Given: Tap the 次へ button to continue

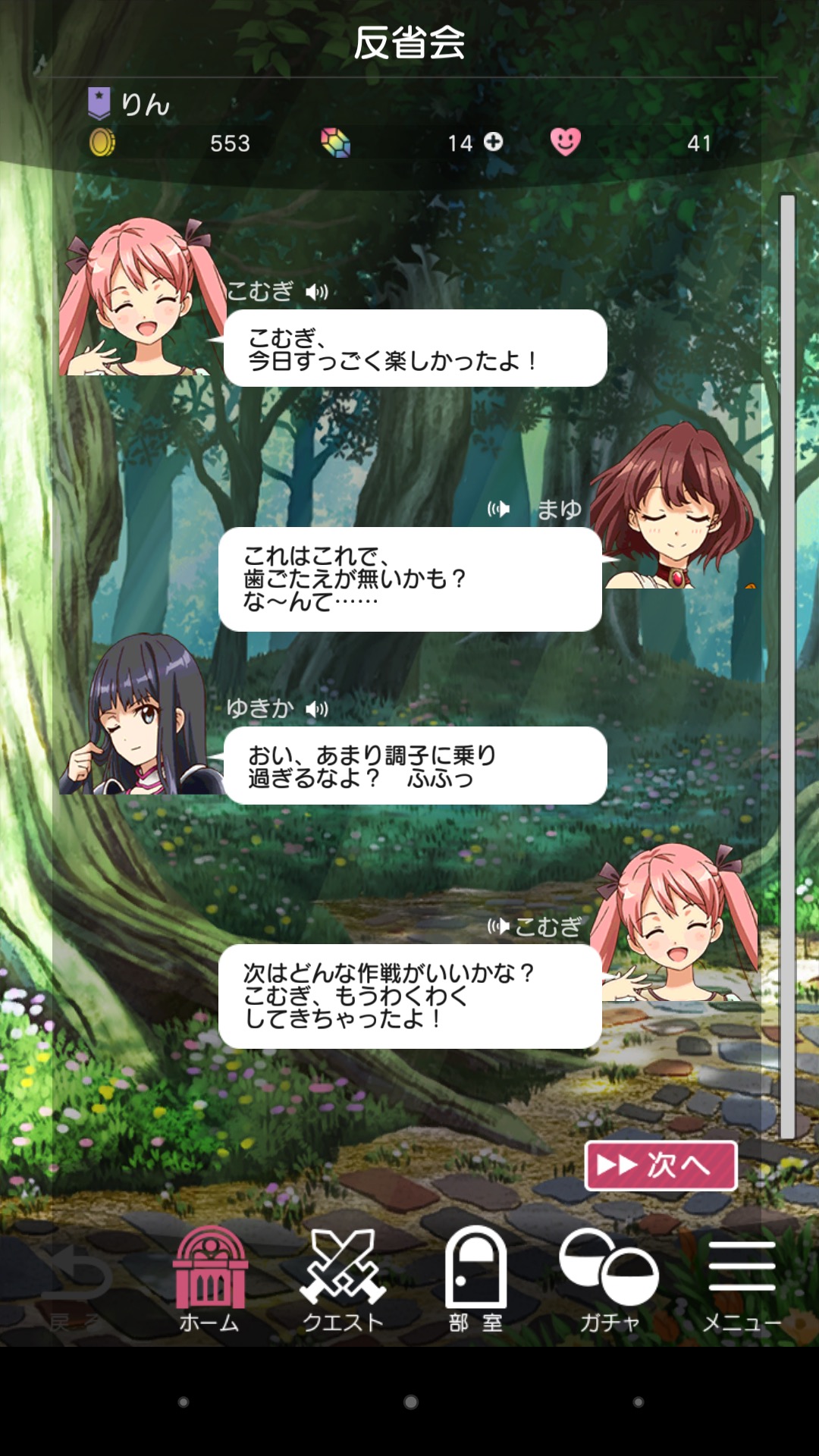Looking at the screenshot, I should coord(661,1166).
